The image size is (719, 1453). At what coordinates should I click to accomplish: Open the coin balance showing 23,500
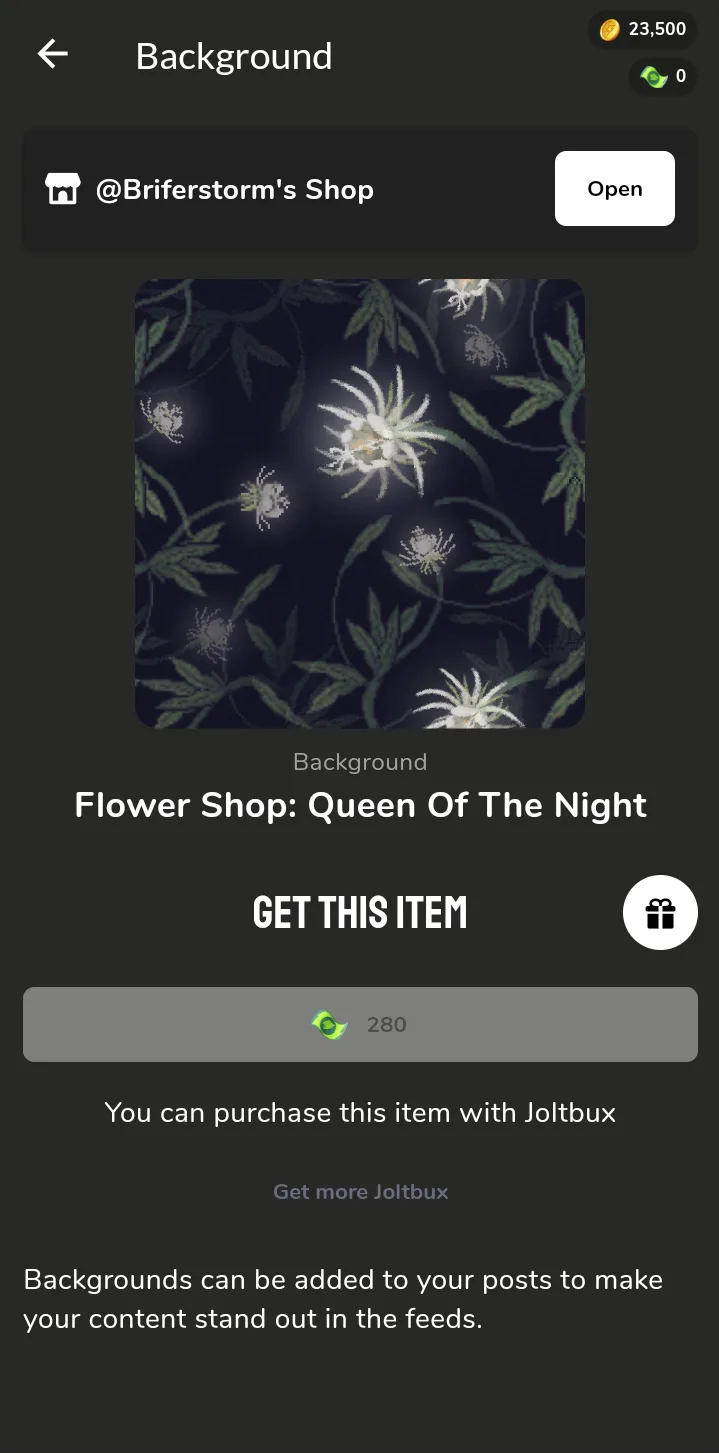click(642, 30)
